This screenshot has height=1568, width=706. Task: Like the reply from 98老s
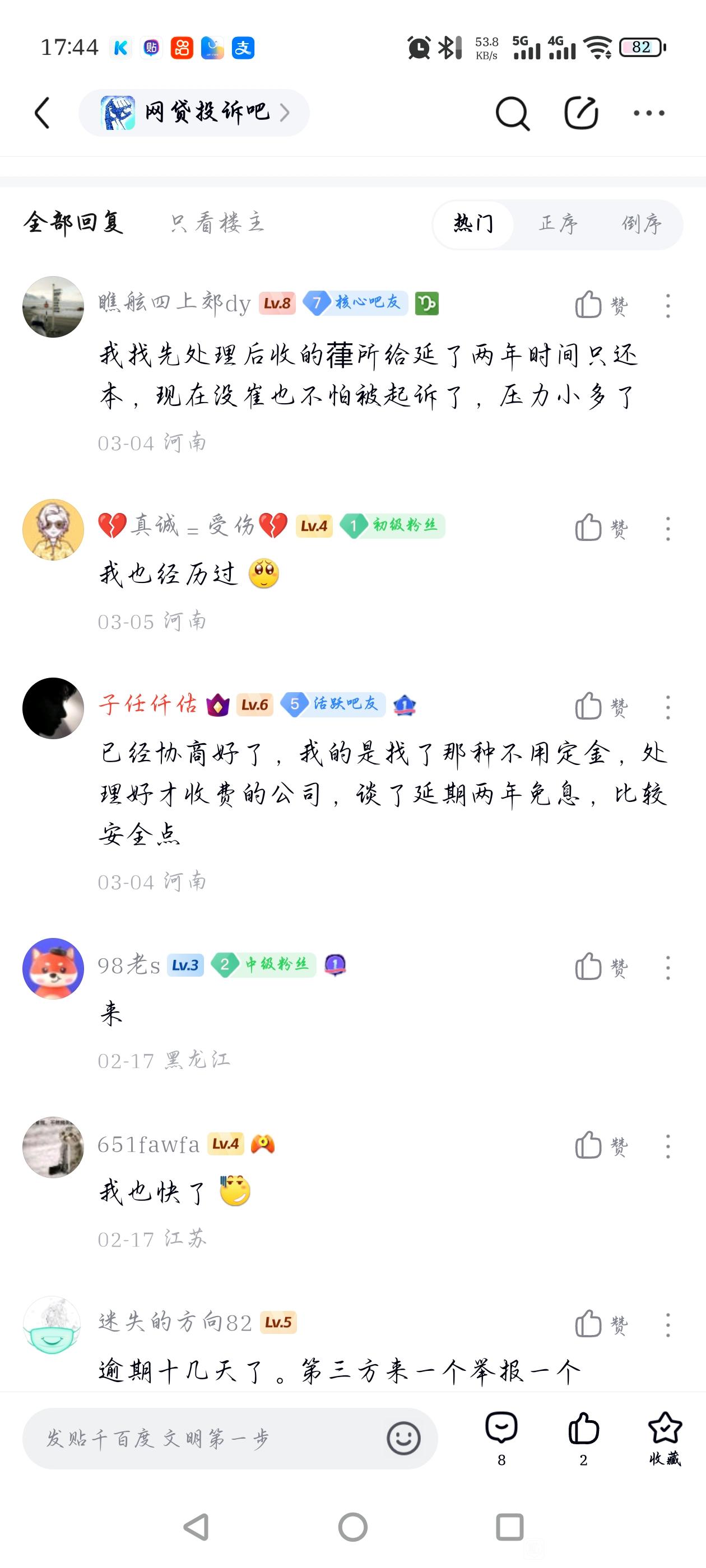601,967
